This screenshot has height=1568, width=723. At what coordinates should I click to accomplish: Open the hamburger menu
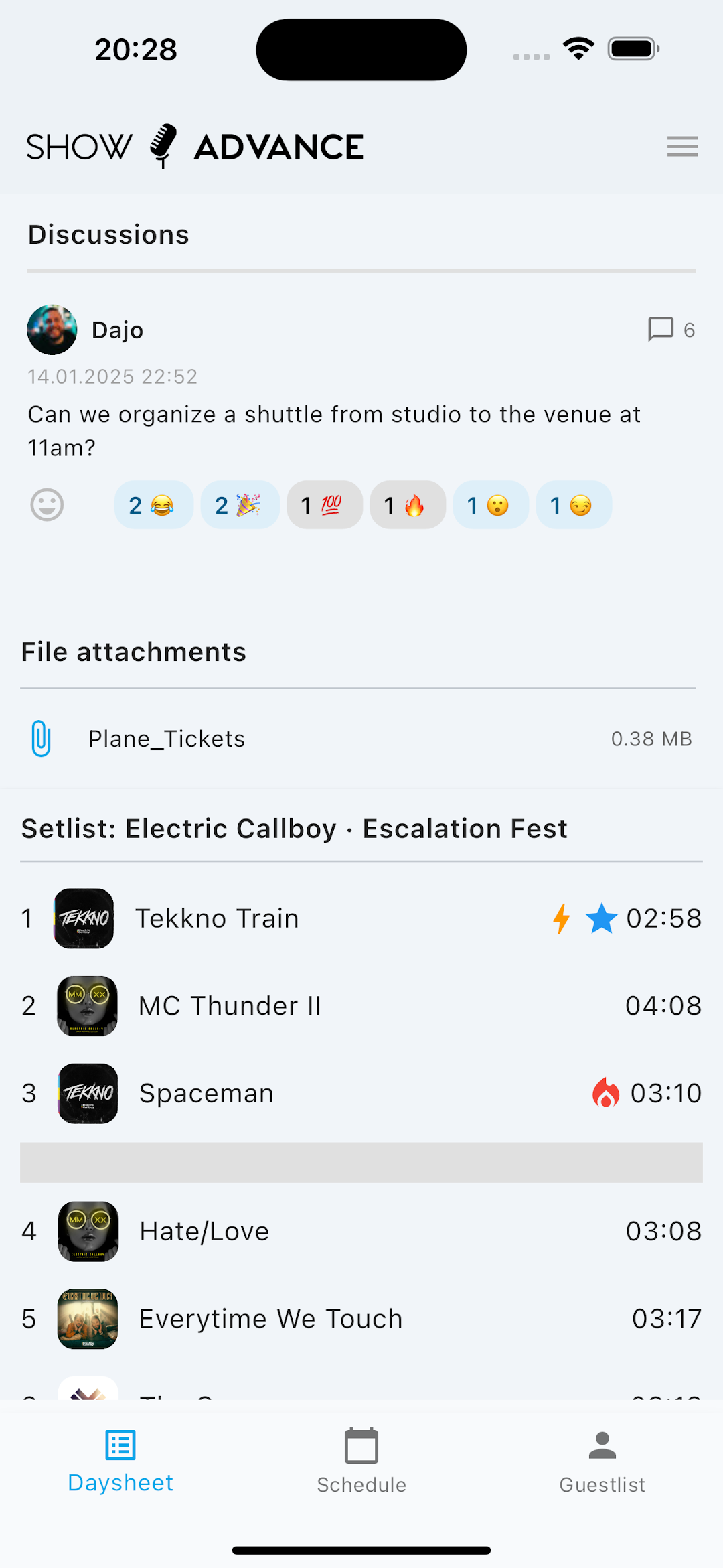(x=682, y=146)
